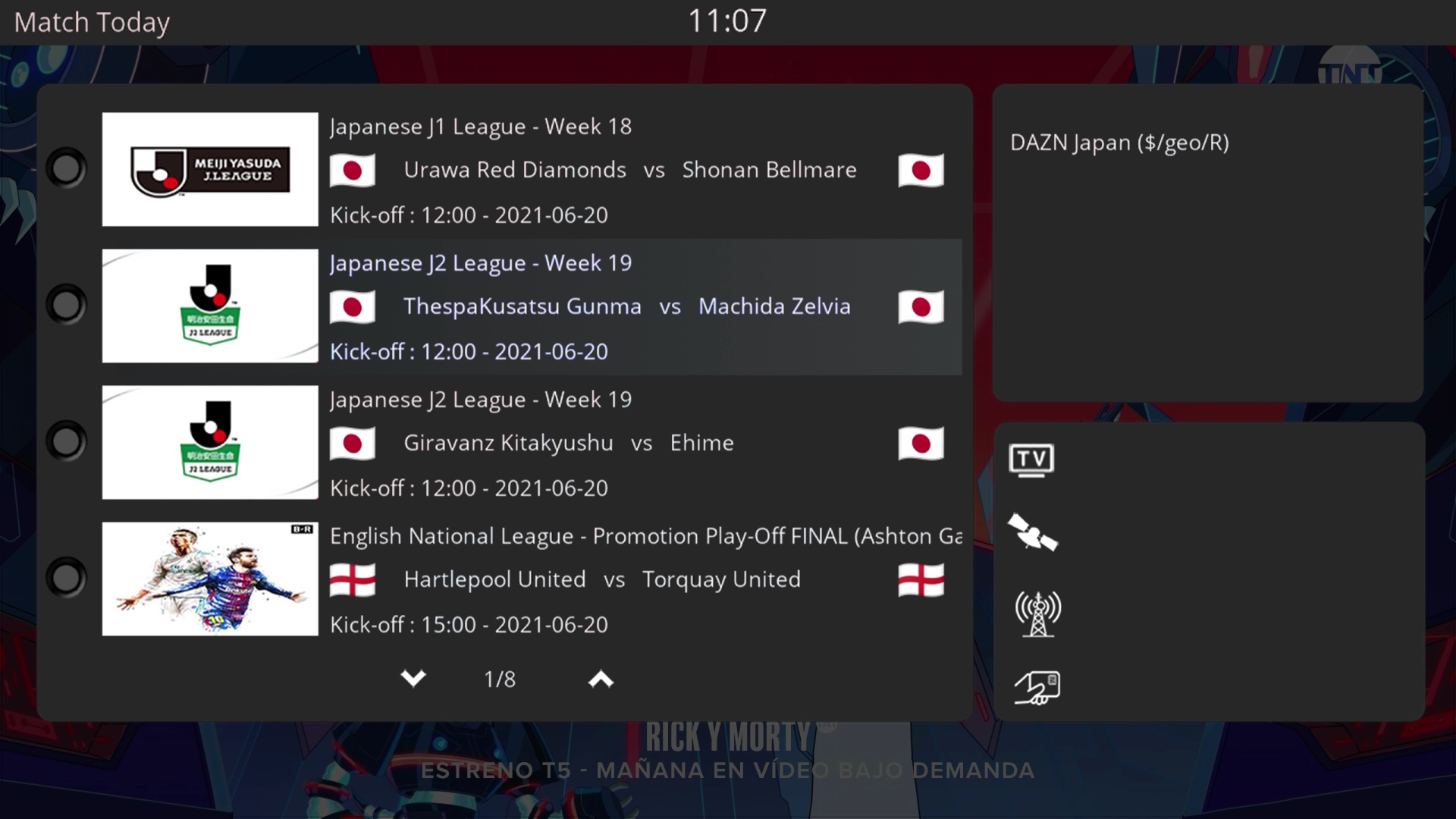The width and height of the screenshot is (1456, 819).
Task: Tap the broadcast antenna tower icon
Action: (x=1037, y=614)
